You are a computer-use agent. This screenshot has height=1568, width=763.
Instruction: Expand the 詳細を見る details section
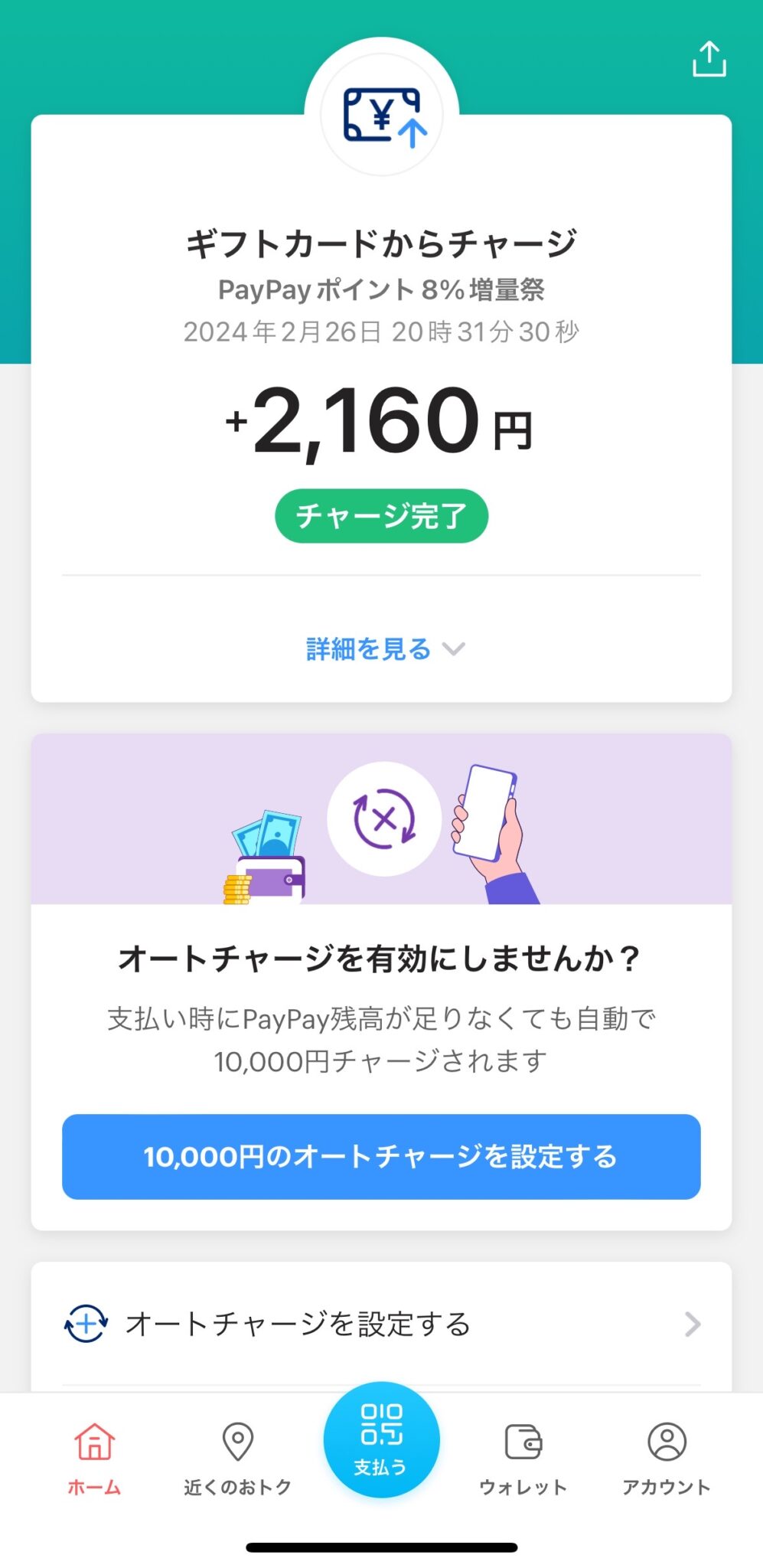368,648
